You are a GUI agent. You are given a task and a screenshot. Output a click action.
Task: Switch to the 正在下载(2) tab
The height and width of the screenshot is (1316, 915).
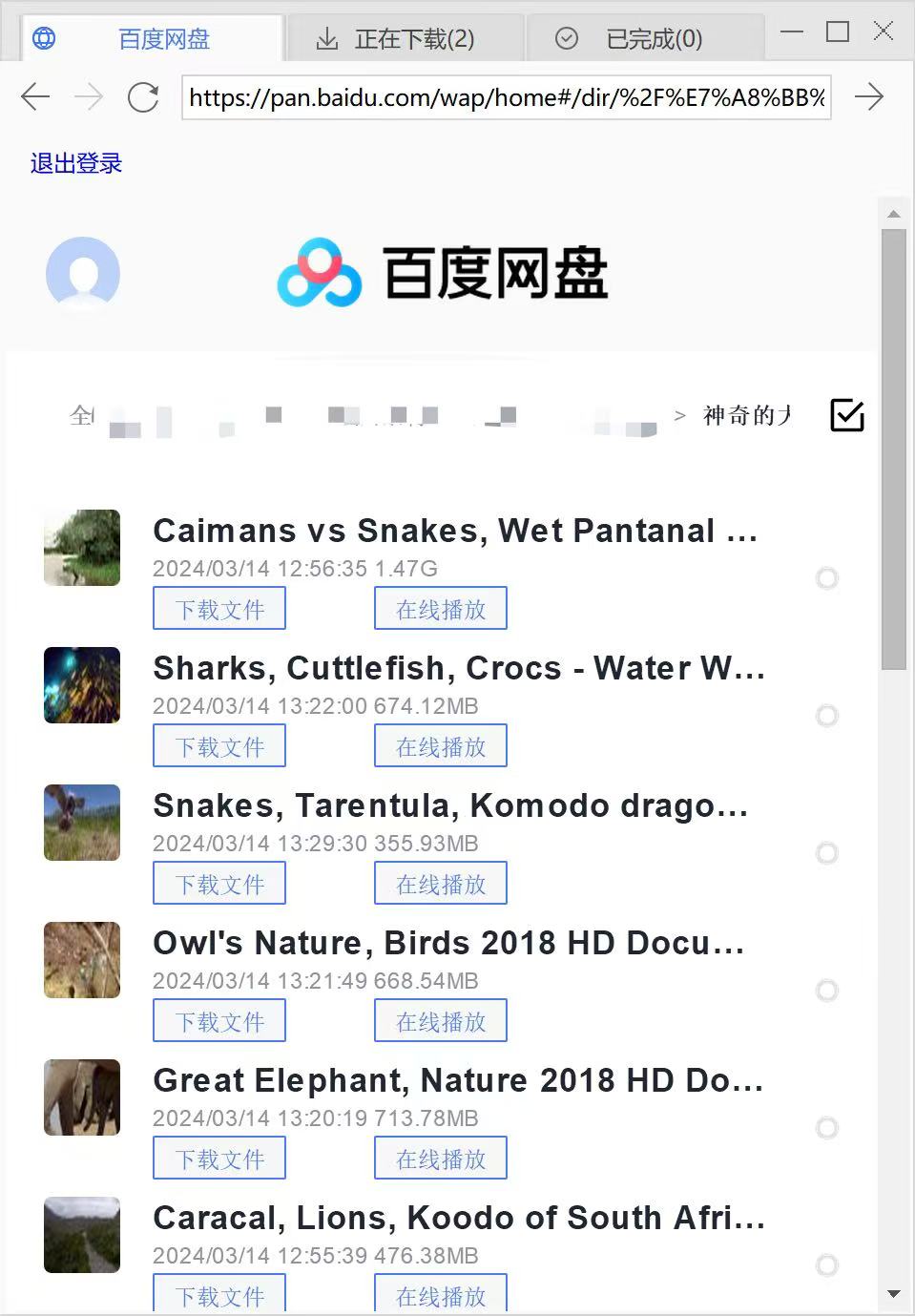pos(403,39)
